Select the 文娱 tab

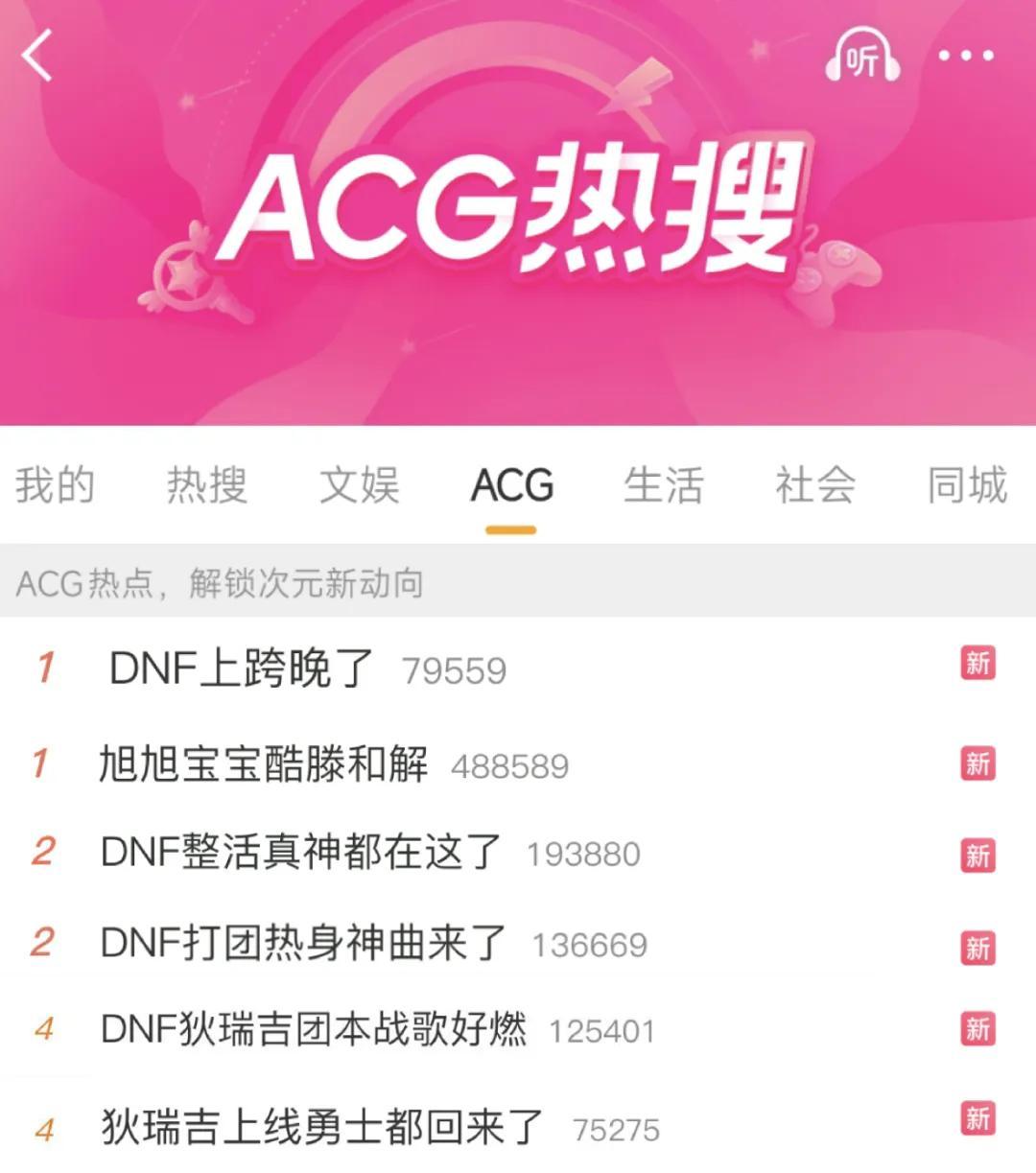click(x=359, y=485)
